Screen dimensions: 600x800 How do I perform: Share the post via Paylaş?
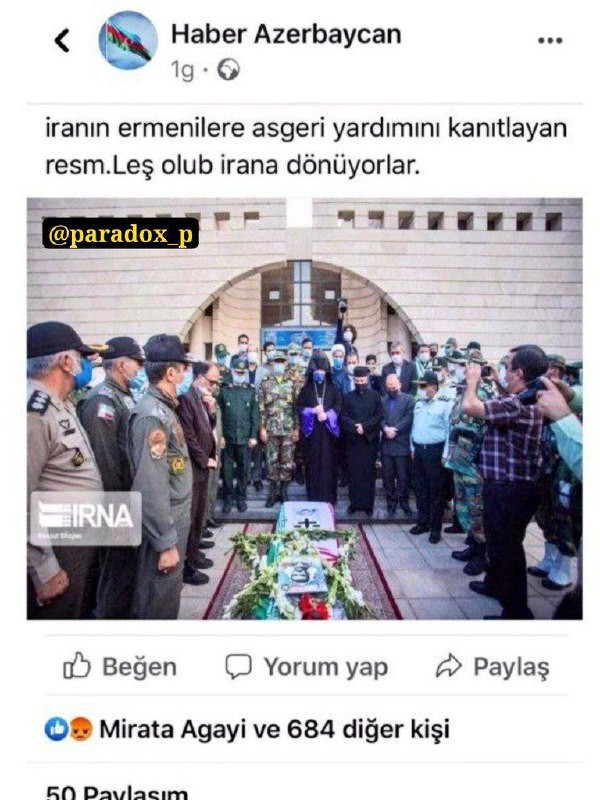tap(493, 666)
